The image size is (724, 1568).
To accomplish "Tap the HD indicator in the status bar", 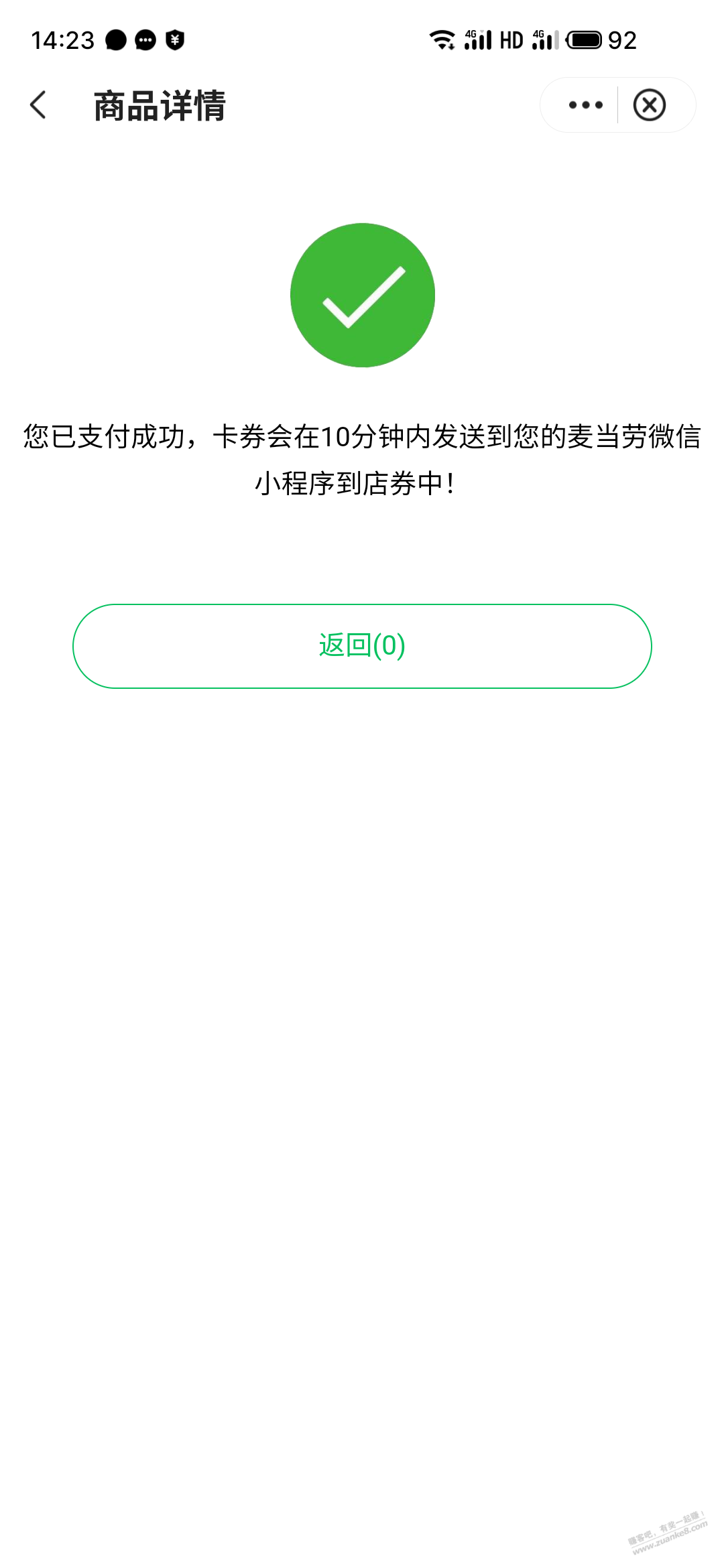I will click(x=513, y=40).
